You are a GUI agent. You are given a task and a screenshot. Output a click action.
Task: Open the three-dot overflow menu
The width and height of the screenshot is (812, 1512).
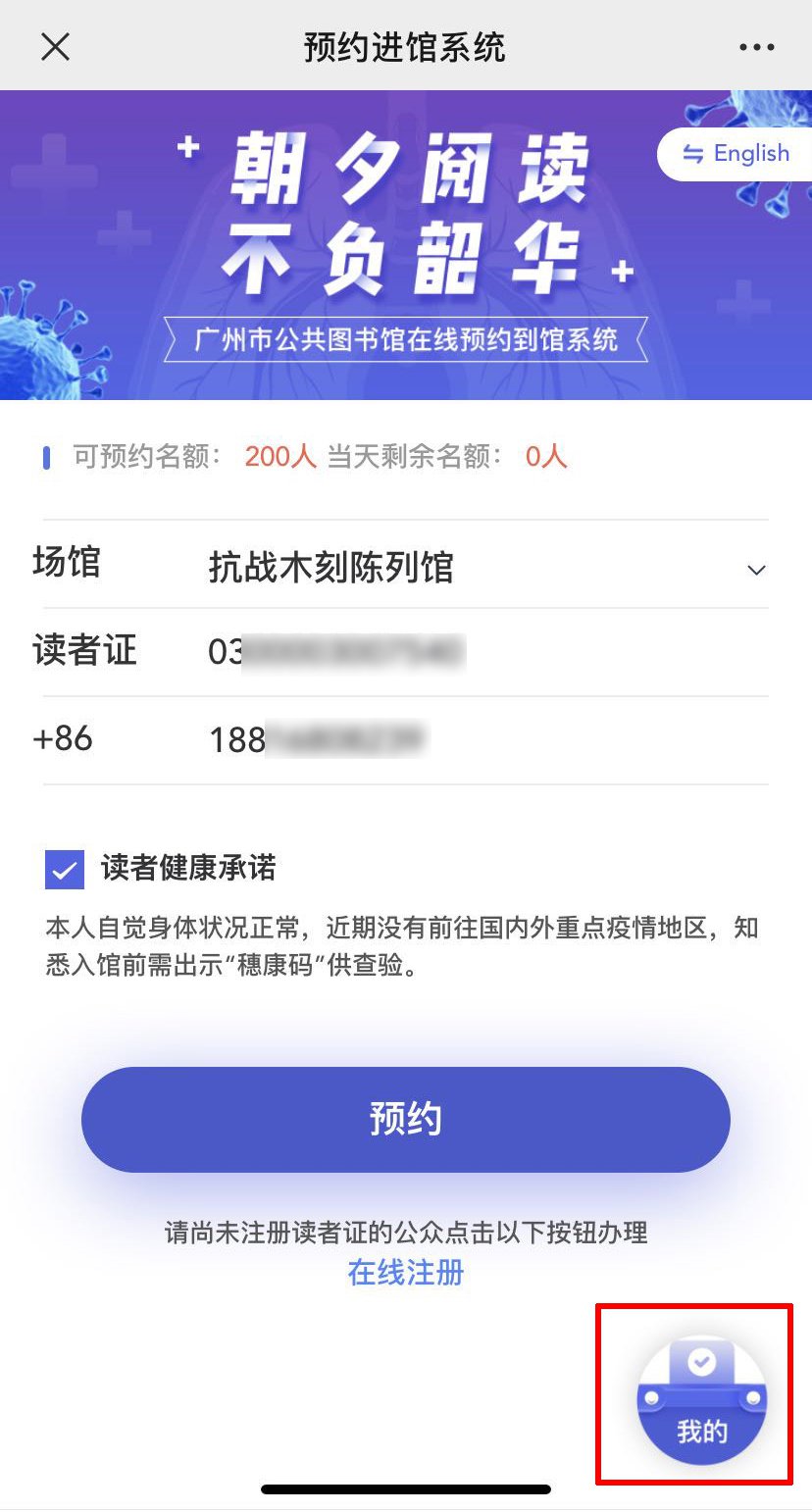click(756, 46)
